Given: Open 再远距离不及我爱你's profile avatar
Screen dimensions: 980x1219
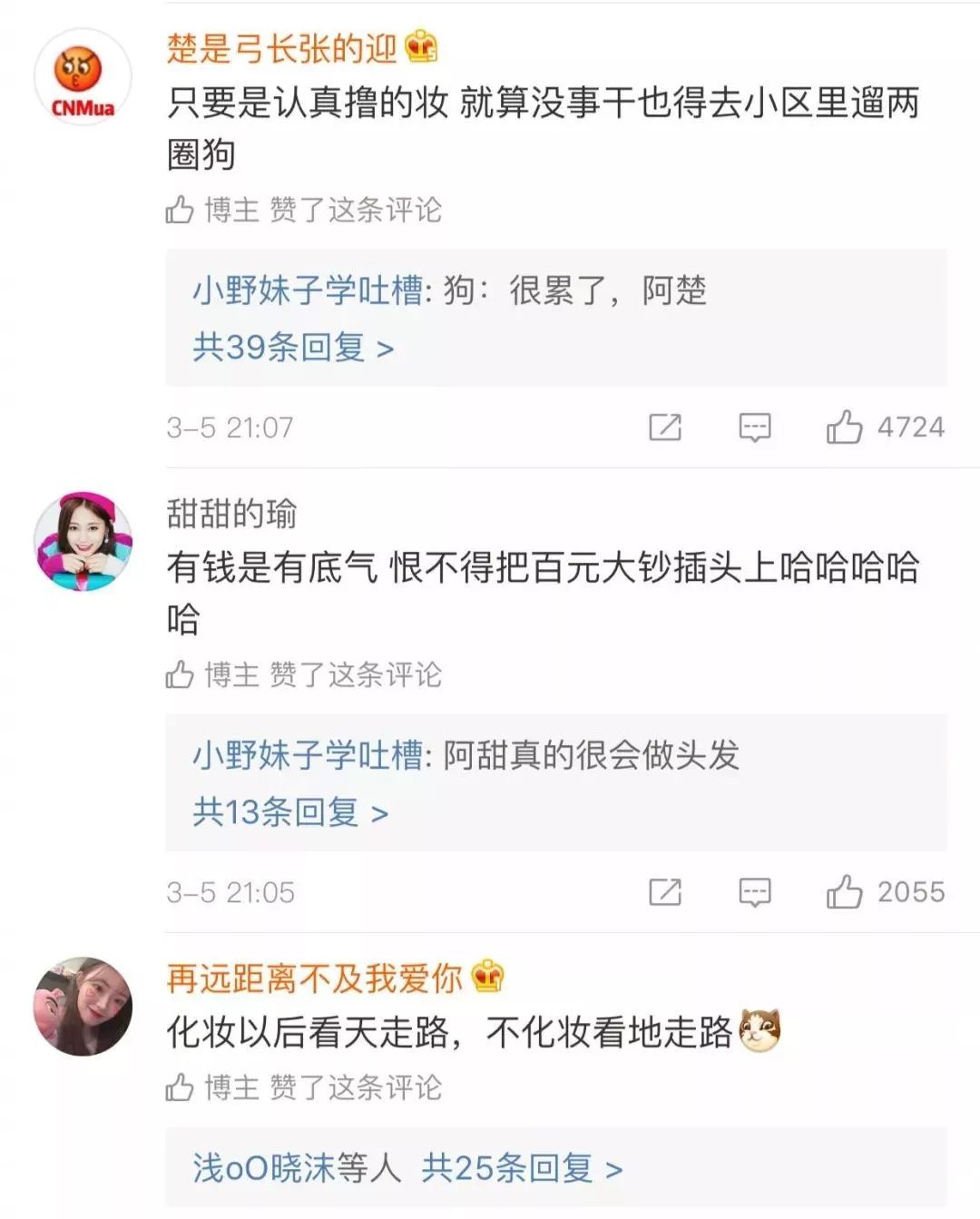Looking at the screenshot, I should click(83, 1006).
